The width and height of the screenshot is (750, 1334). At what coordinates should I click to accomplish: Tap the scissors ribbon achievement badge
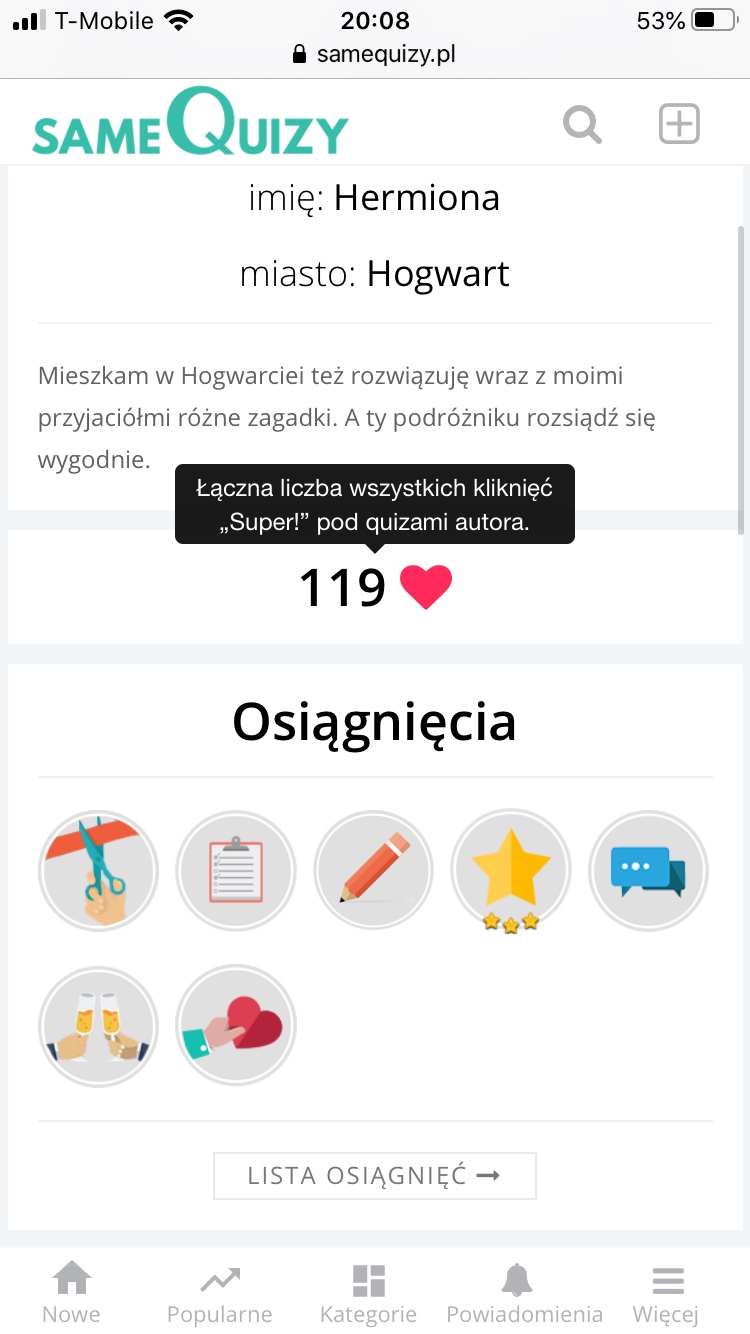coord(98,870)
